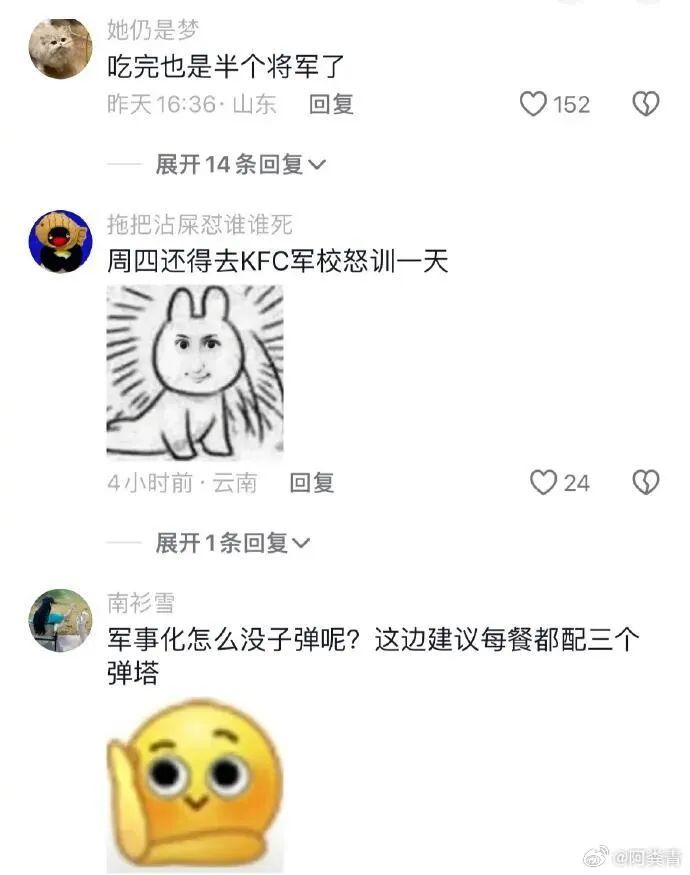Open 拖把沾屎怼谁谁死's avatar
690x875 pixels.
click(60, 242)
